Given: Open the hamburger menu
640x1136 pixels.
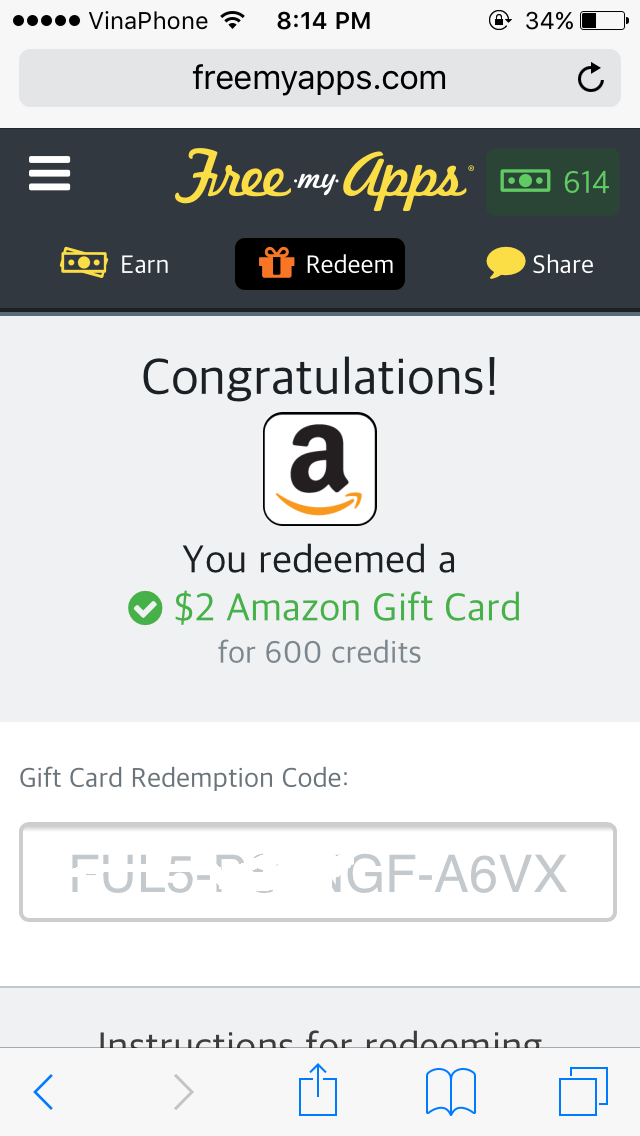Looking at the screenshot, I should pos(50,175).
